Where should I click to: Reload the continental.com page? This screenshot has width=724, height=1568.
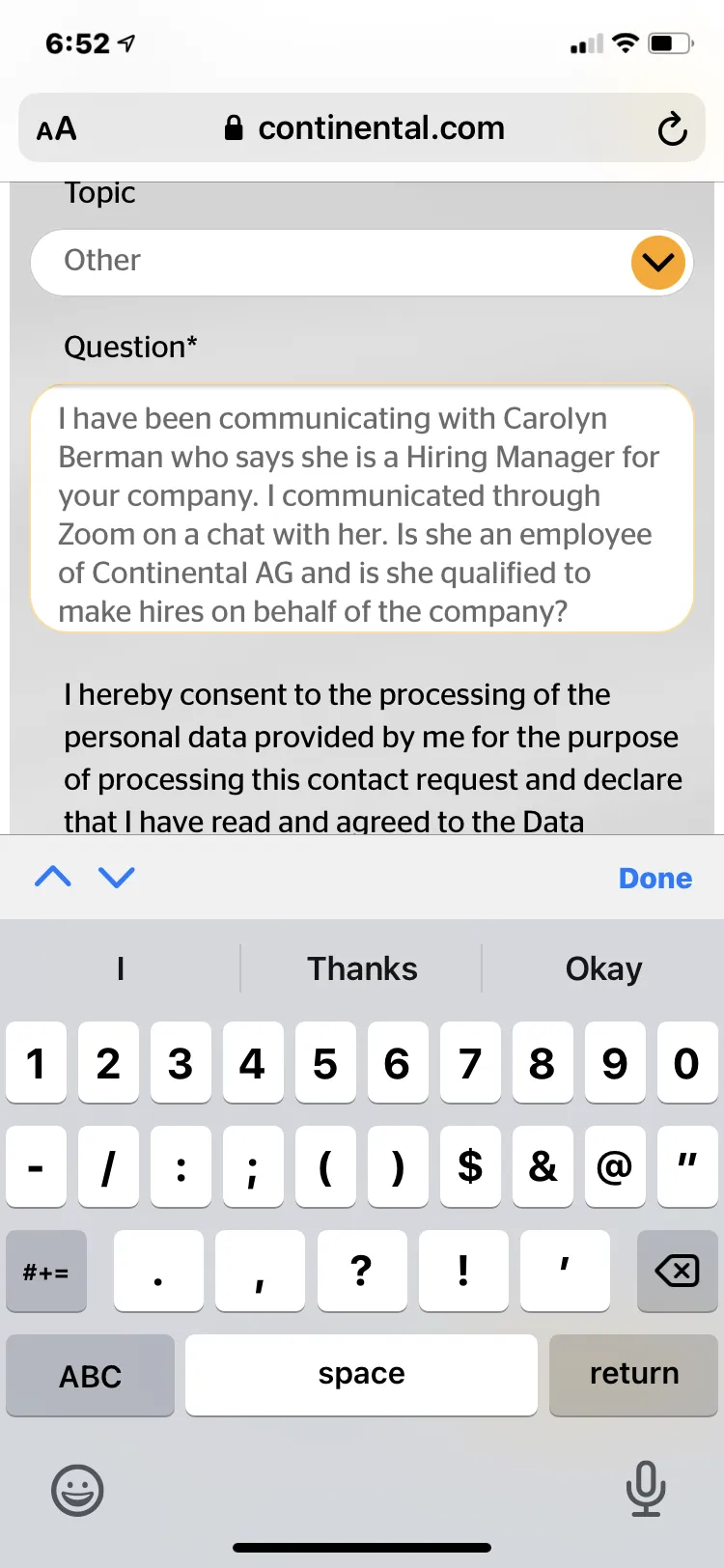672,128
